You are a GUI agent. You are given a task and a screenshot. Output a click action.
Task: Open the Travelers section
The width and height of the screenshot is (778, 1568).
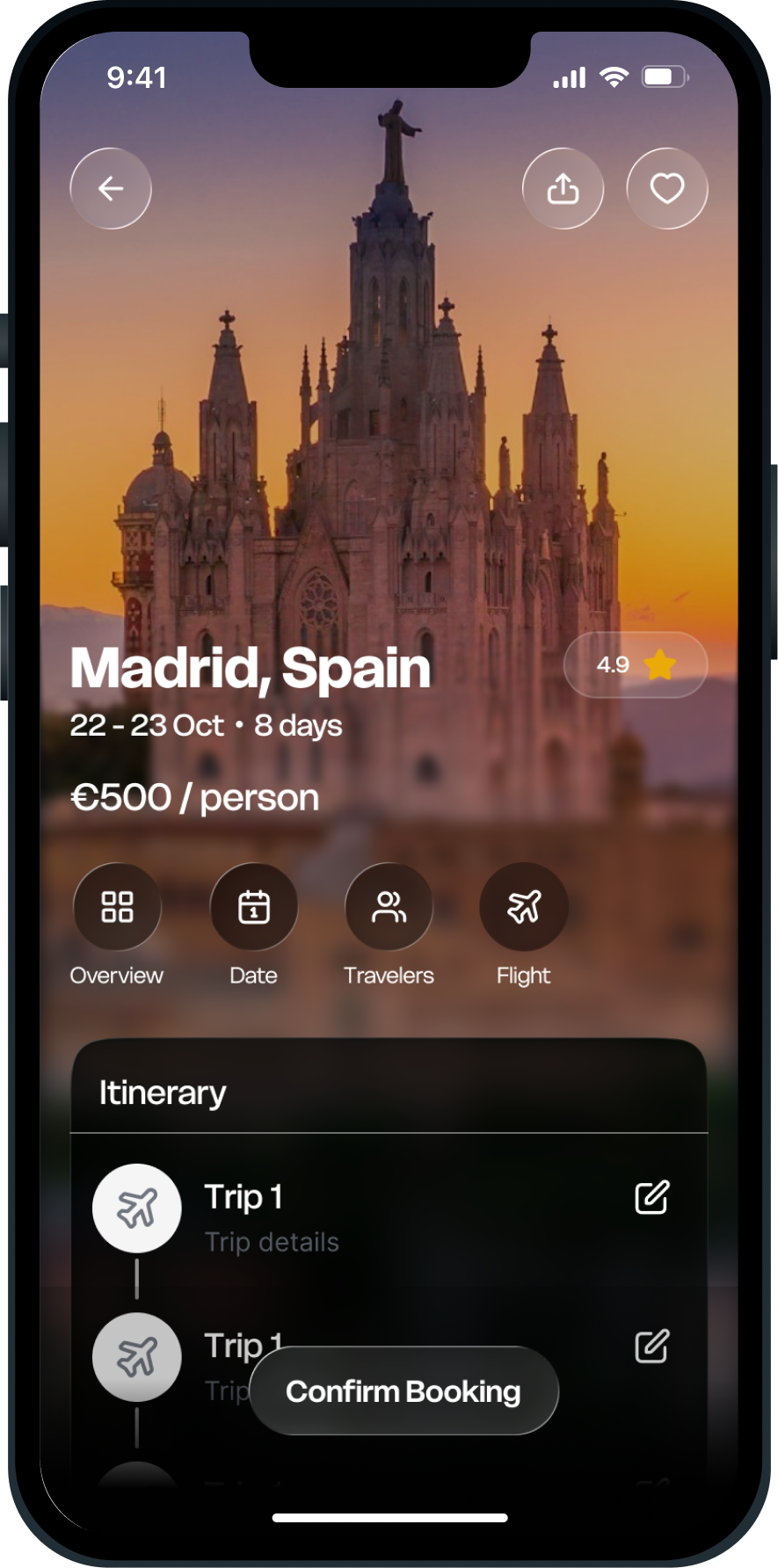[x=389, y=906]
